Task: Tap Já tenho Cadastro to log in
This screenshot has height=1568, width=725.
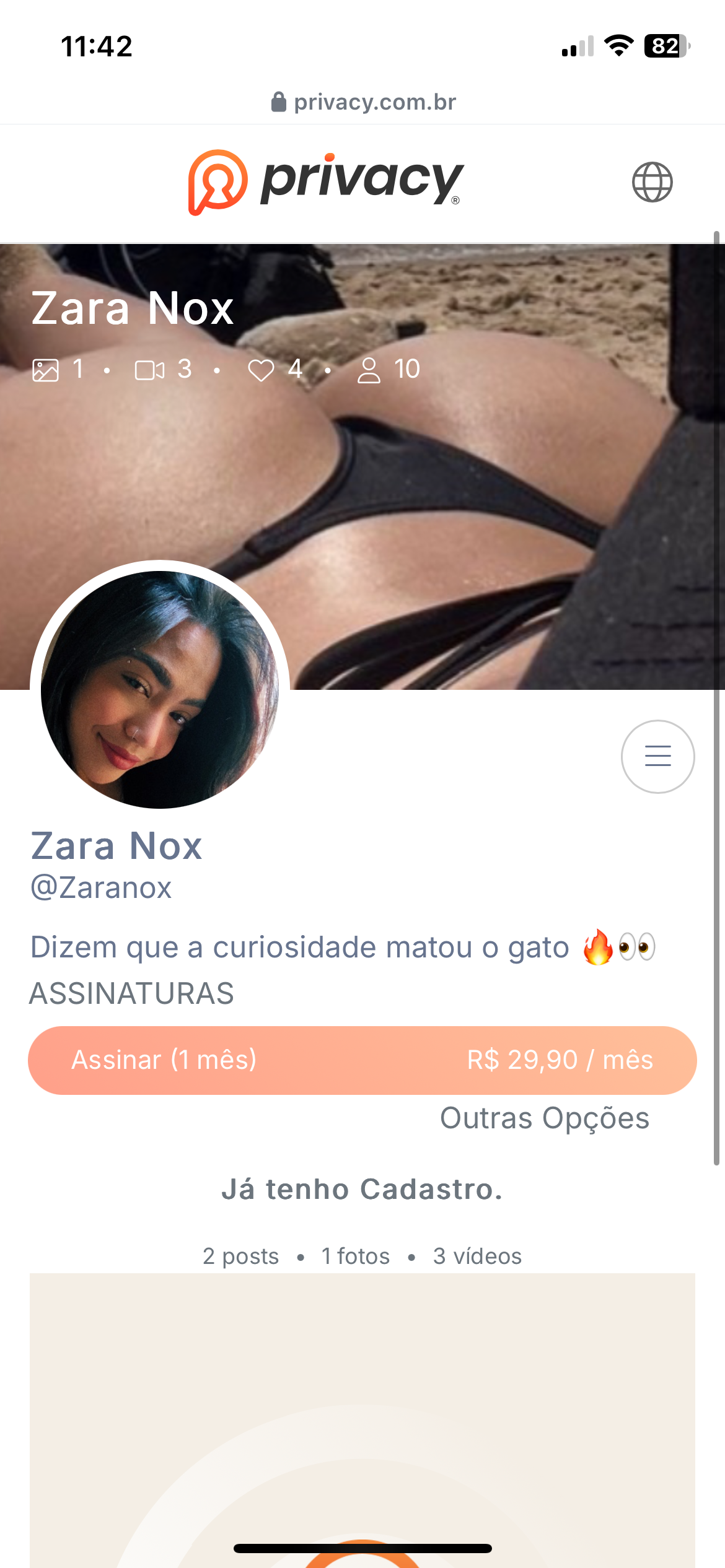Action: (x=362, y=1189)
